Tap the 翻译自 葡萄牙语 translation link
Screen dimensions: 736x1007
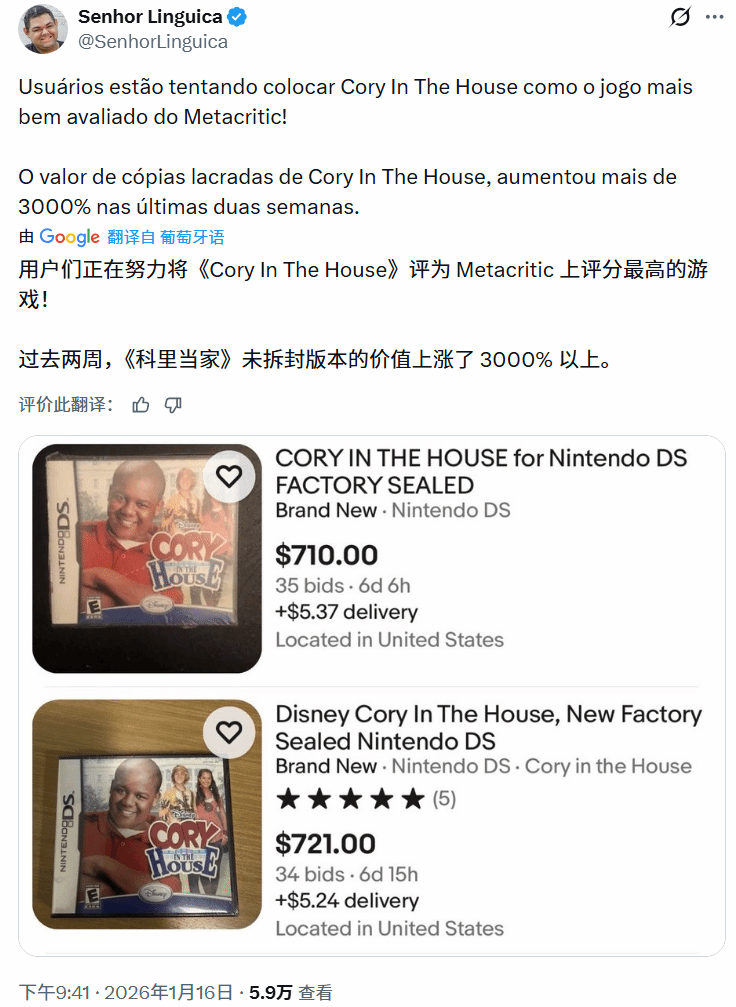click(165, 237)
